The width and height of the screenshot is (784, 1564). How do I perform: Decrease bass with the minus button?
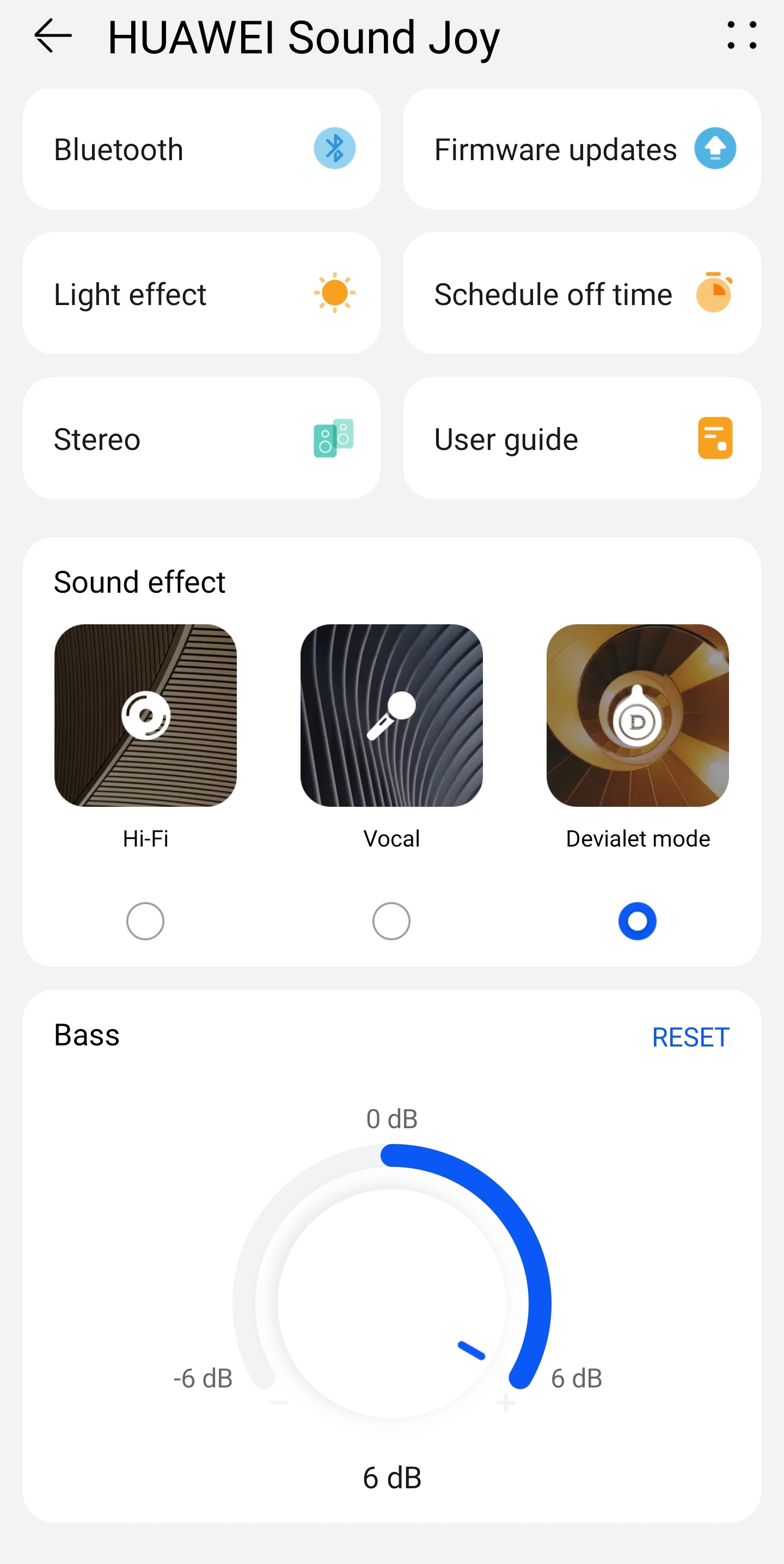pos(279,1403)
